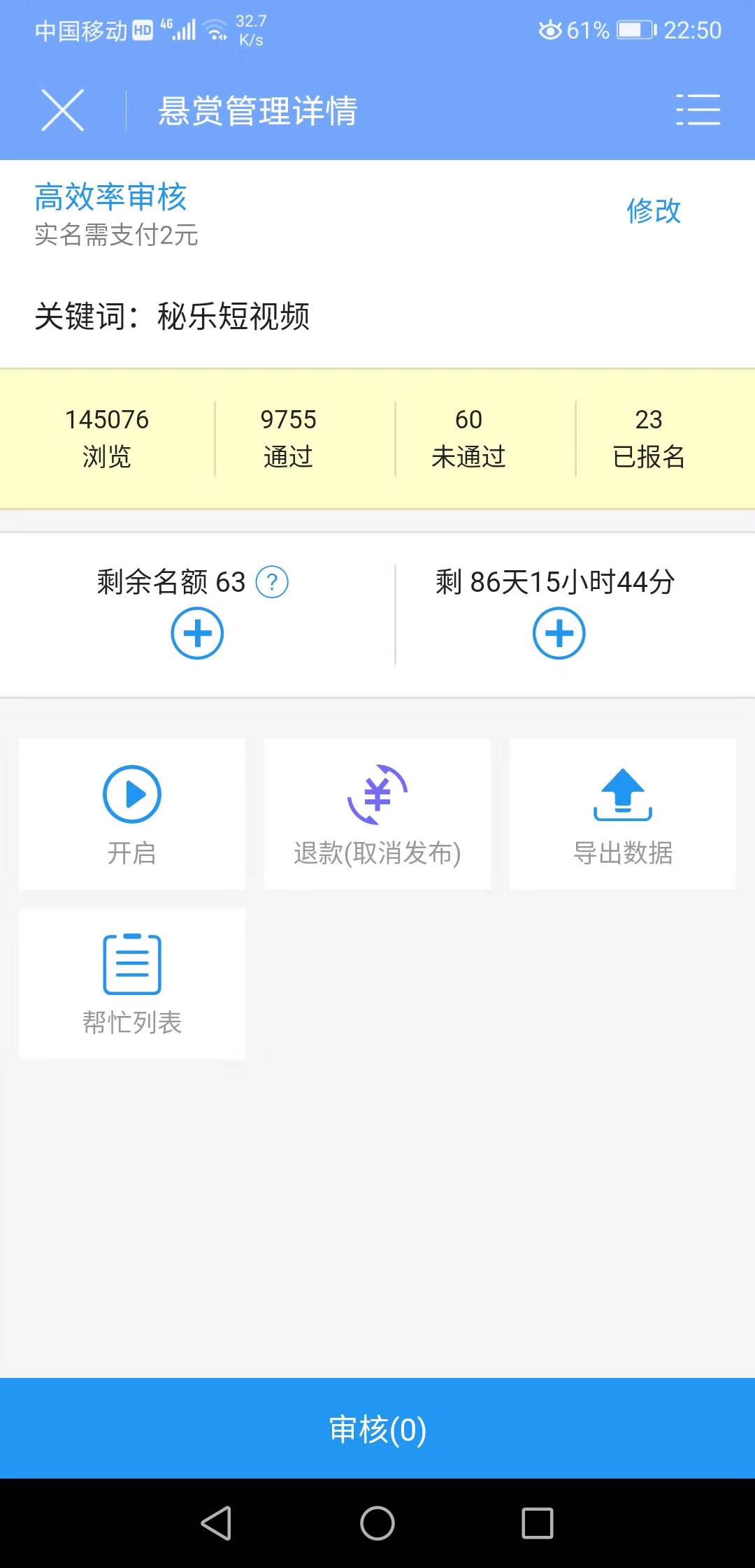This screenshot has width=755, height=1568.
Task: Tap the help question mark beside 剩余名额
Action: 272,582
